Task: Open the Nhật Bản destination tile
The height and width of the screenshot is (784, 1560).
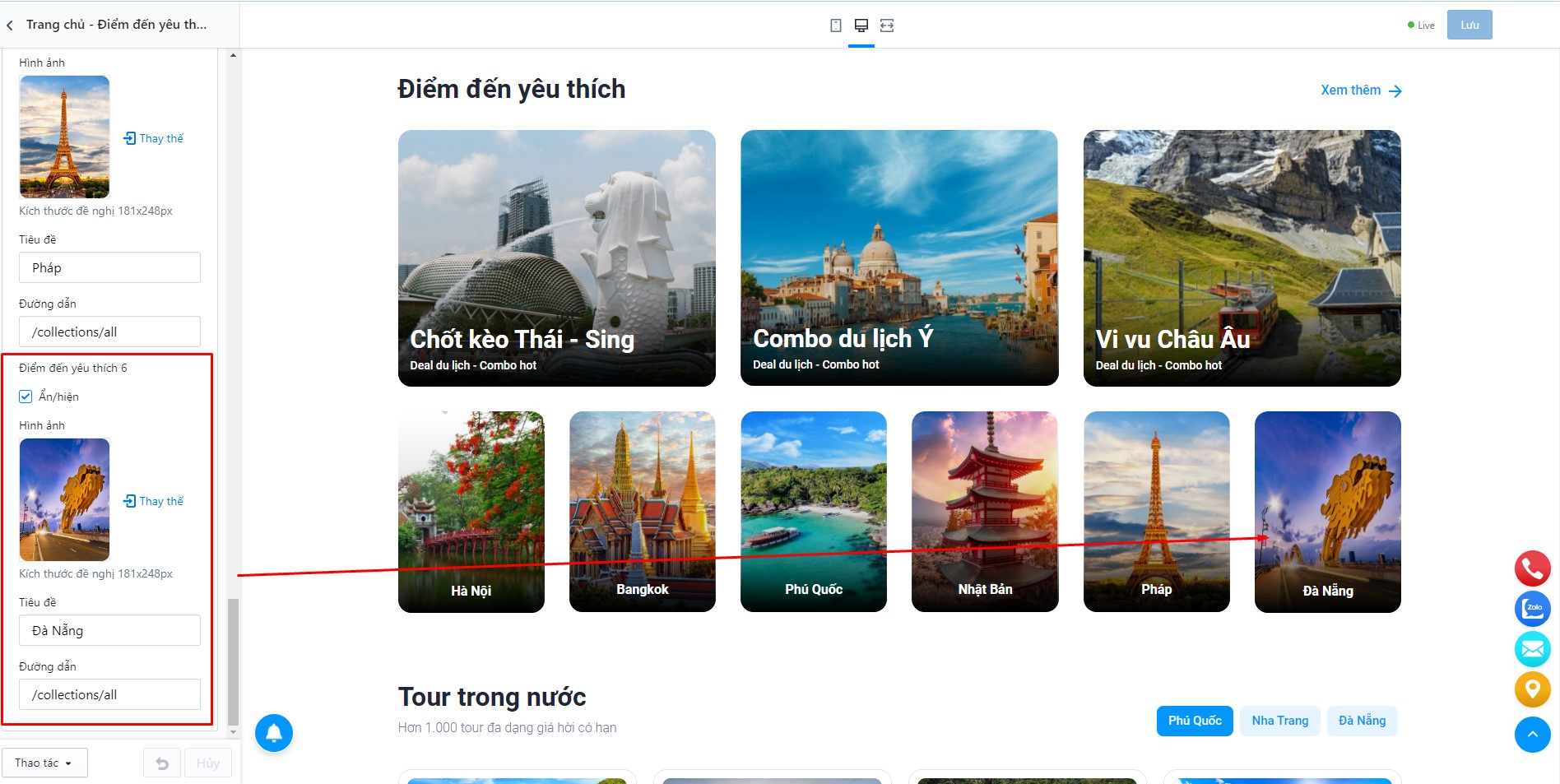Action: pyautogui.click(x=985, y=512)
